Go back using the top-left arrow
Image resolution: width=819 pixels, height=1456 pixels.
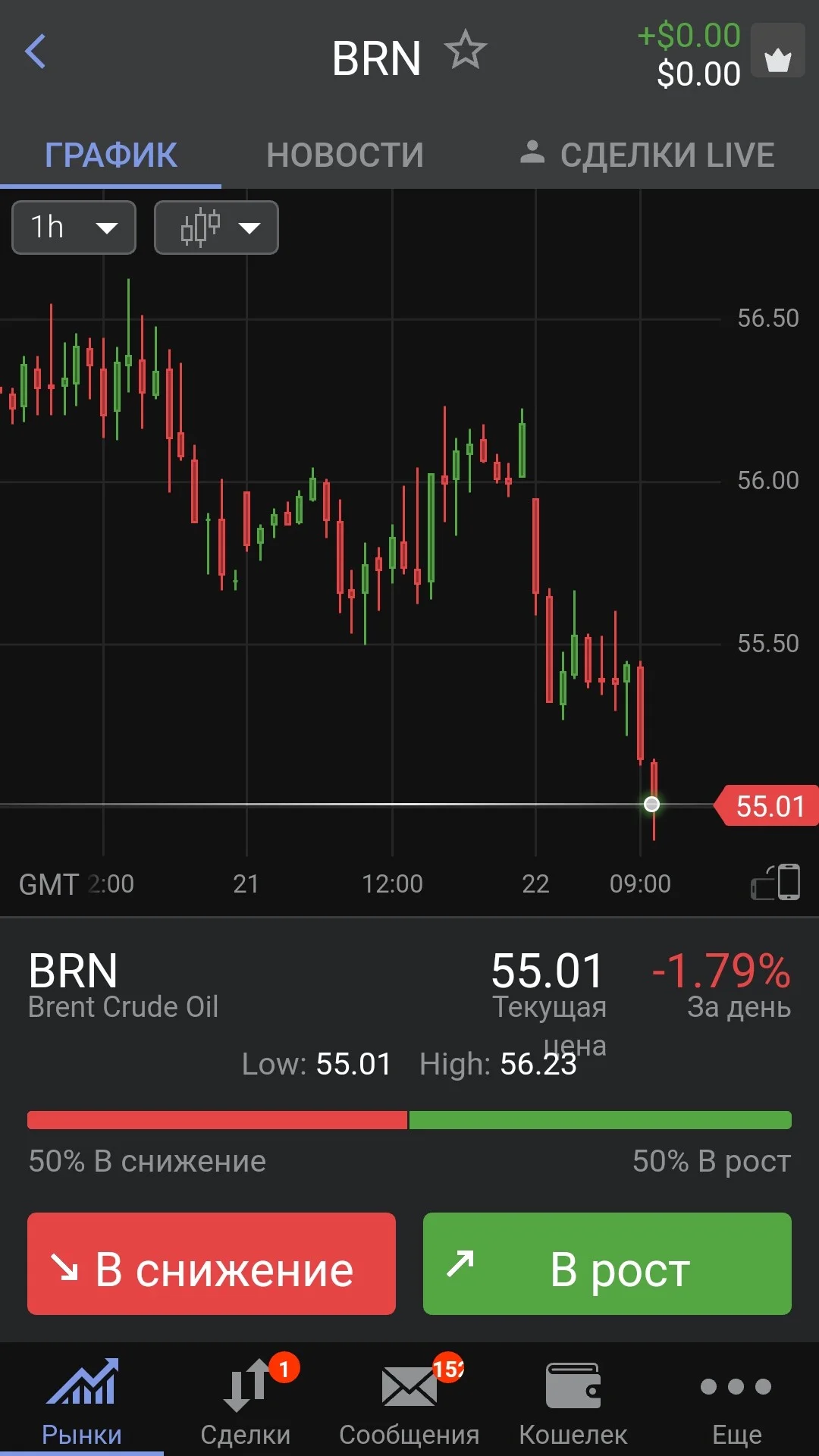[36, 52]
